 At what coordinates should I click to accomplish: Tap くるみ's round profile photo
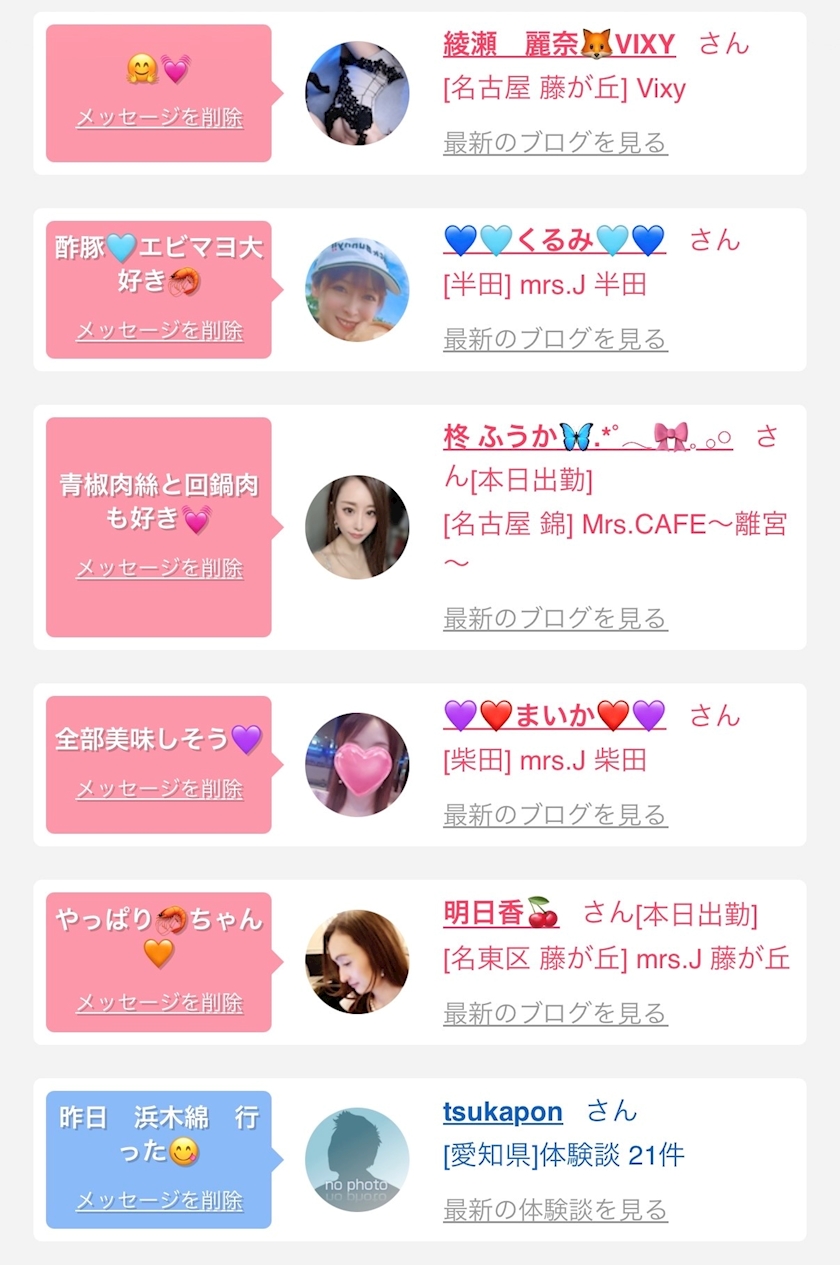(357, 290)
